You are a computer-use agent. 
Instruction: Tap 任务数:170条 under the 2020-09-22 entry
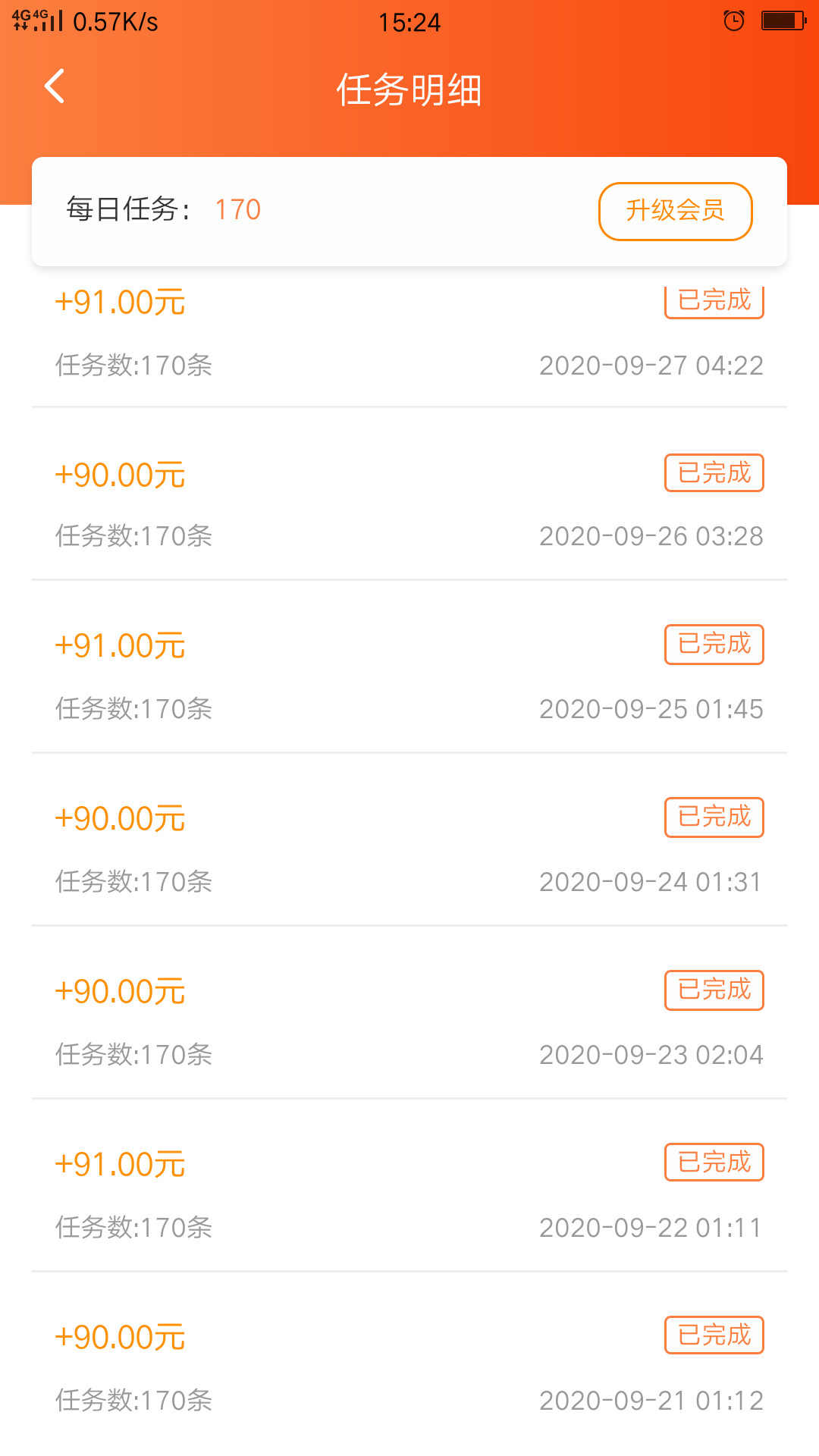point(133,1226)
